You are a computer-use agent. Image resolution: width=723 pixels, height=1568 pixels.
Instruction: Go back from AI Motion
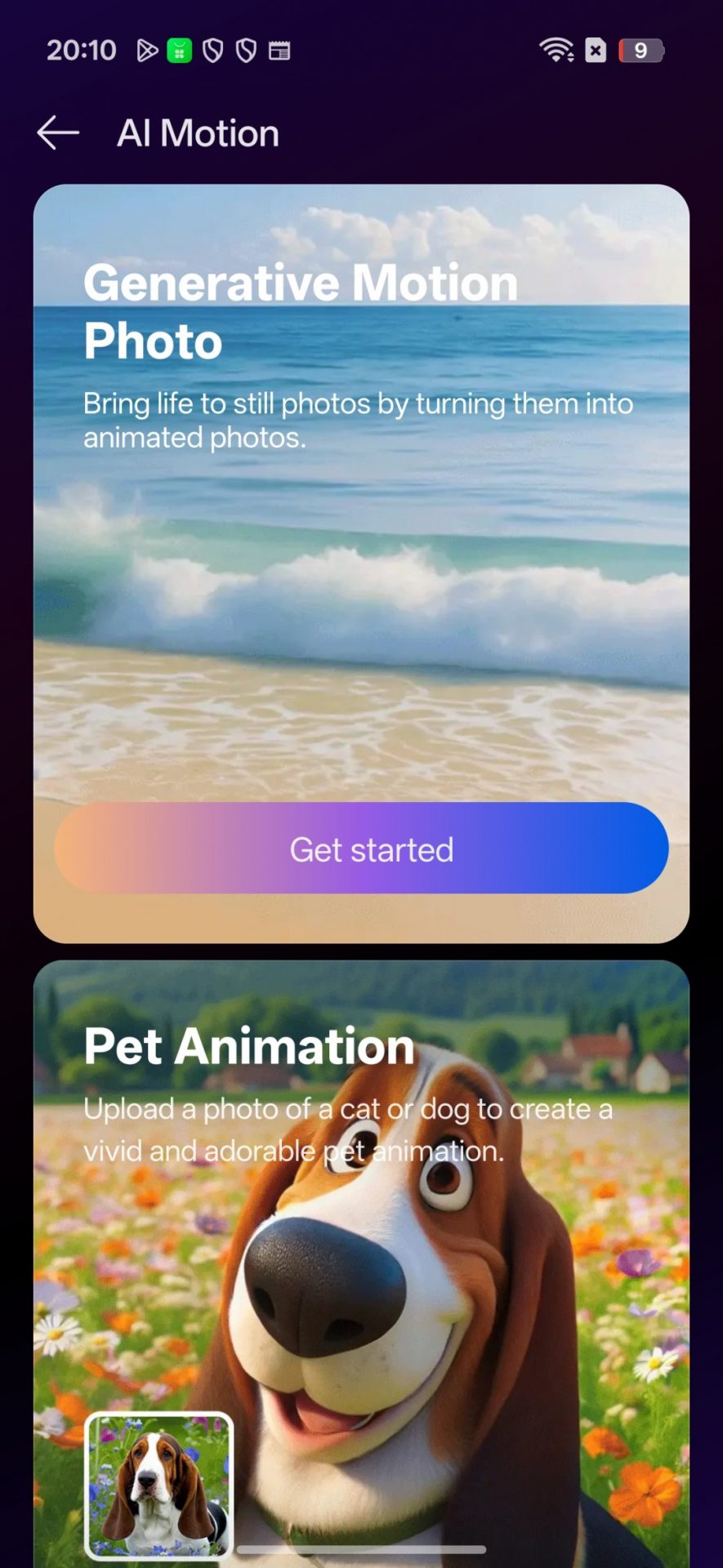(x=58, y=133)
